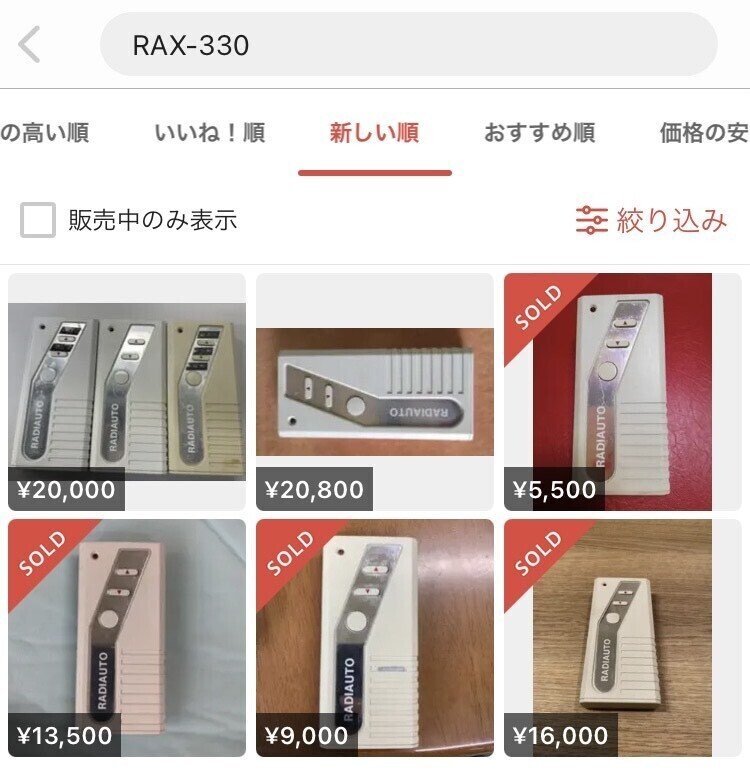View the ¥20,800 RADIAUTO remote listing

pos(374,390)
